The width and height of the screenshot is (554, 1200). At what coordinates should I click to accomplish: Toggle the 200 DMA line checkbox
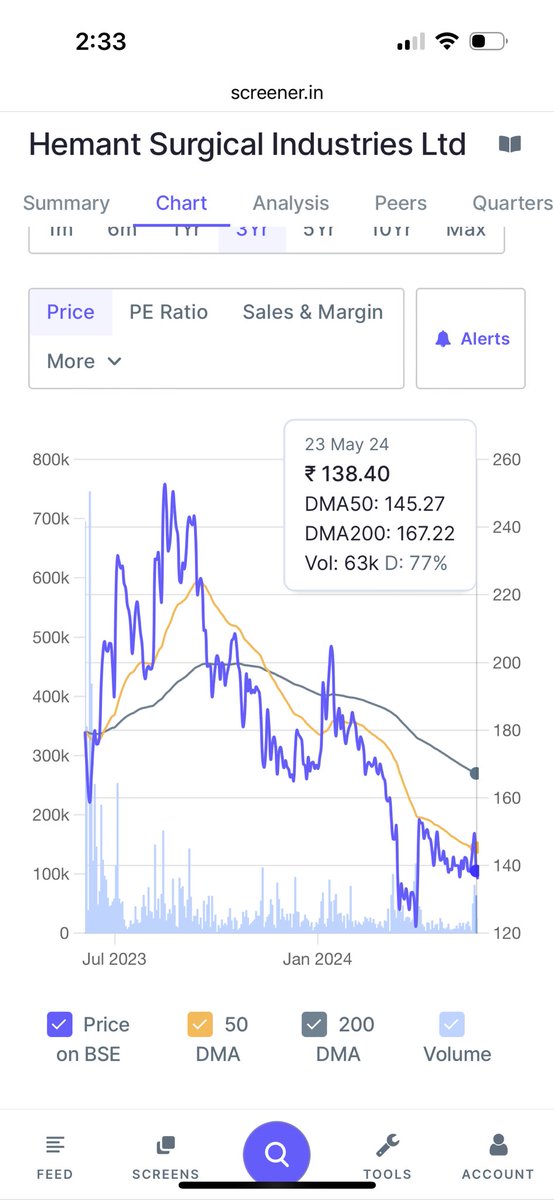[314, 1024]
